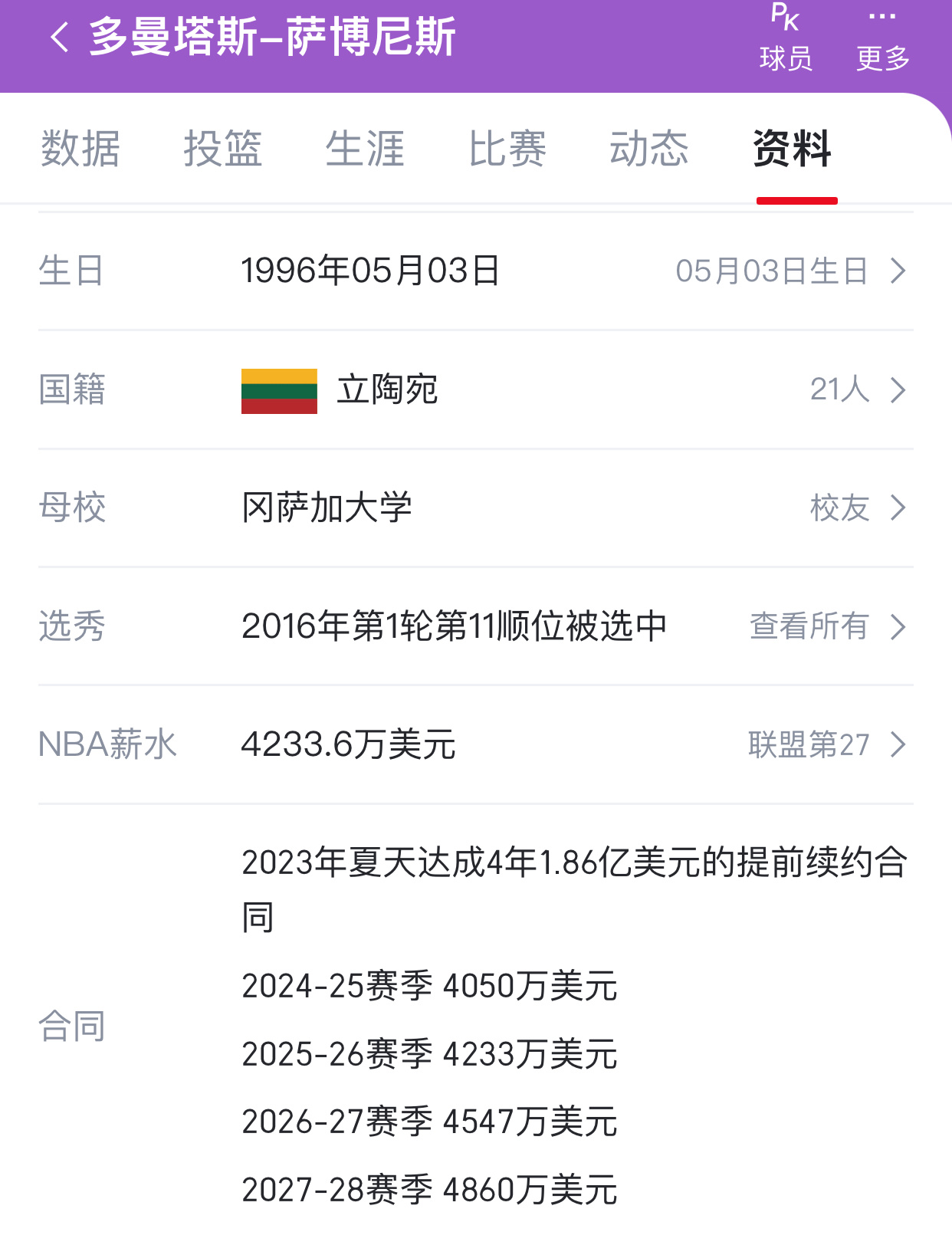Viewport: 952px width, 1245px height.
Task: Switch to the 数据 tab
Action: click(80, 149)
